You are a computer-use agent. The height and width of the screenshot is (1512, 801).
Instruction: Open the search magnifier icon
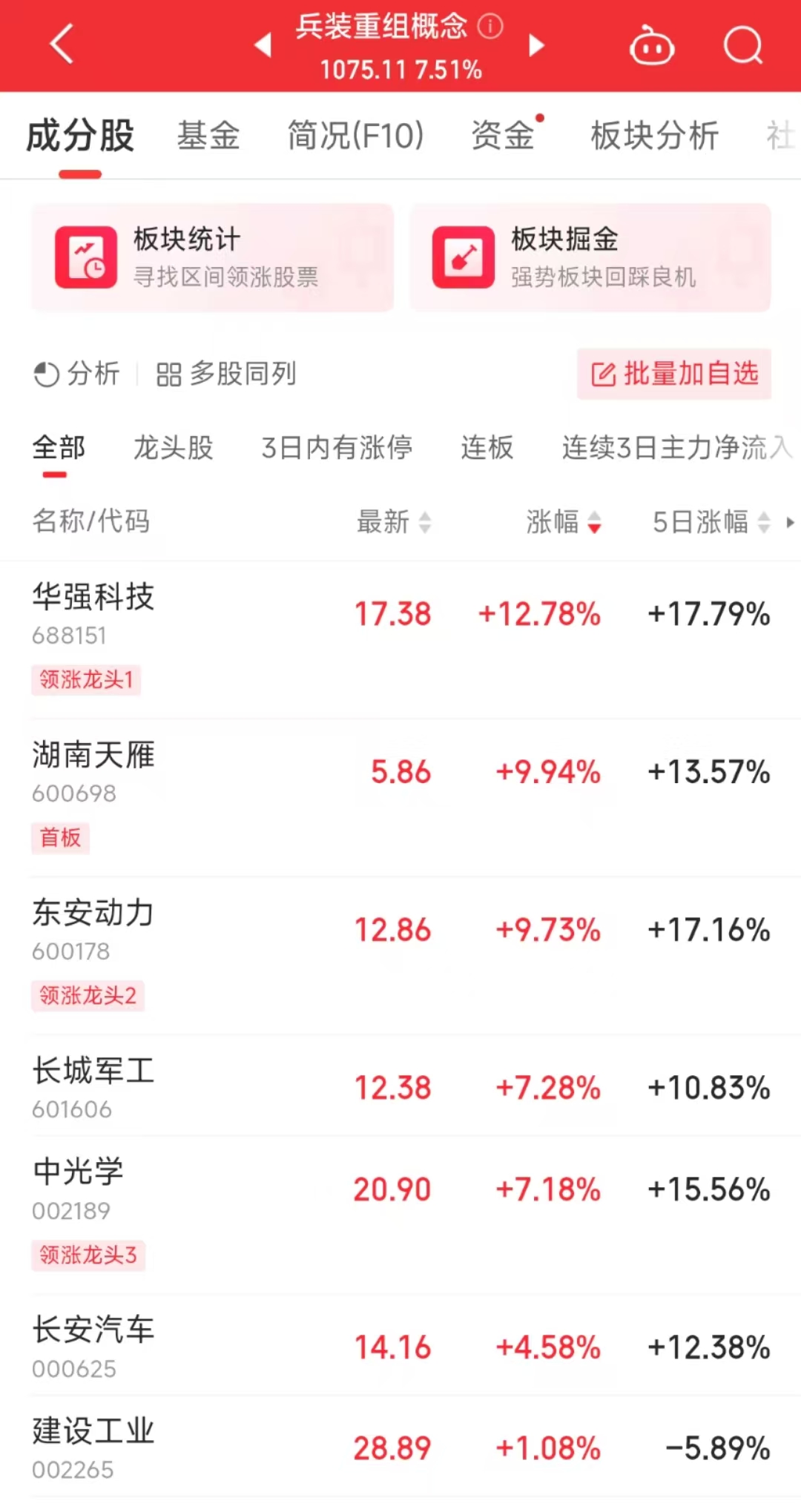coord(742,46)
